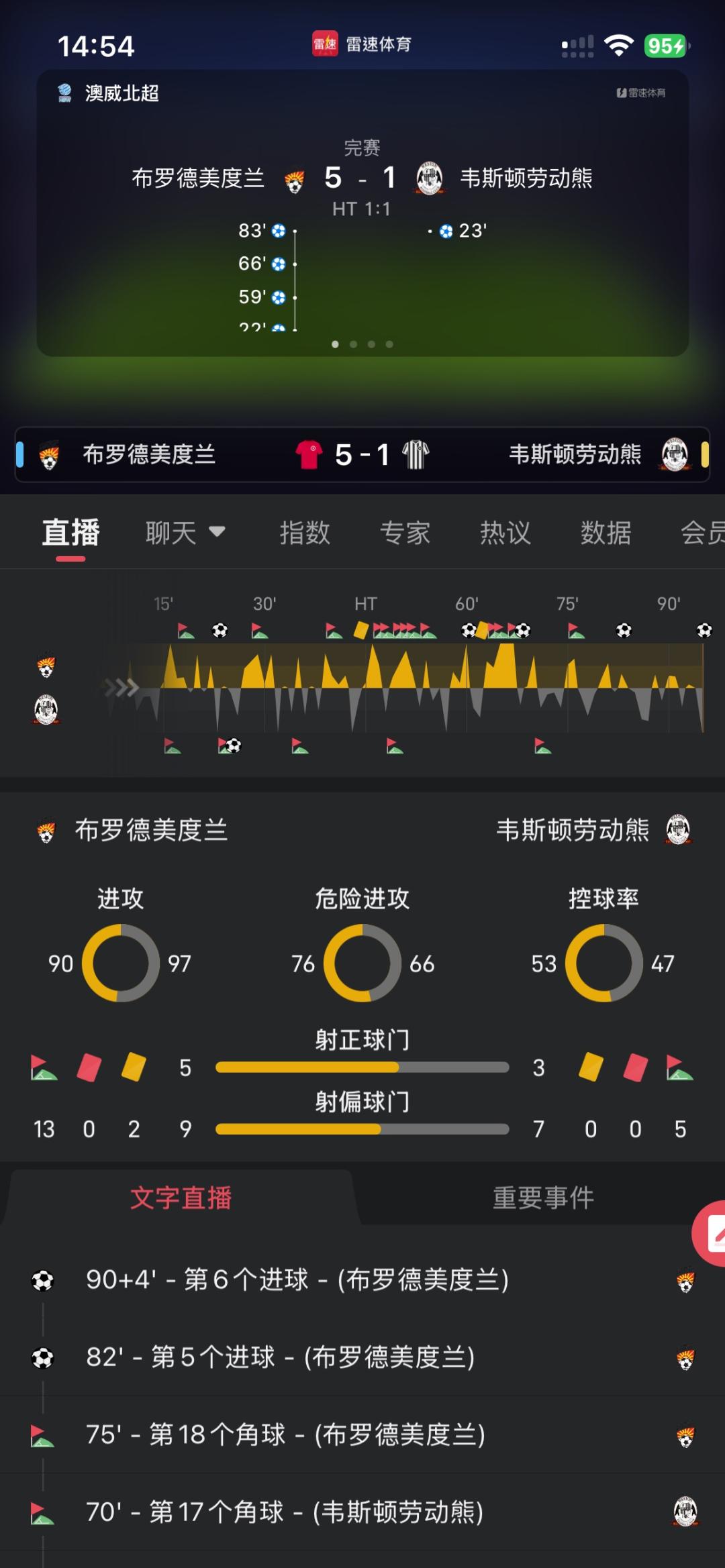Open the 75' eighteenth corner event
The height and width of the screenshot is (1568, 725).
tap(362, 1434)
